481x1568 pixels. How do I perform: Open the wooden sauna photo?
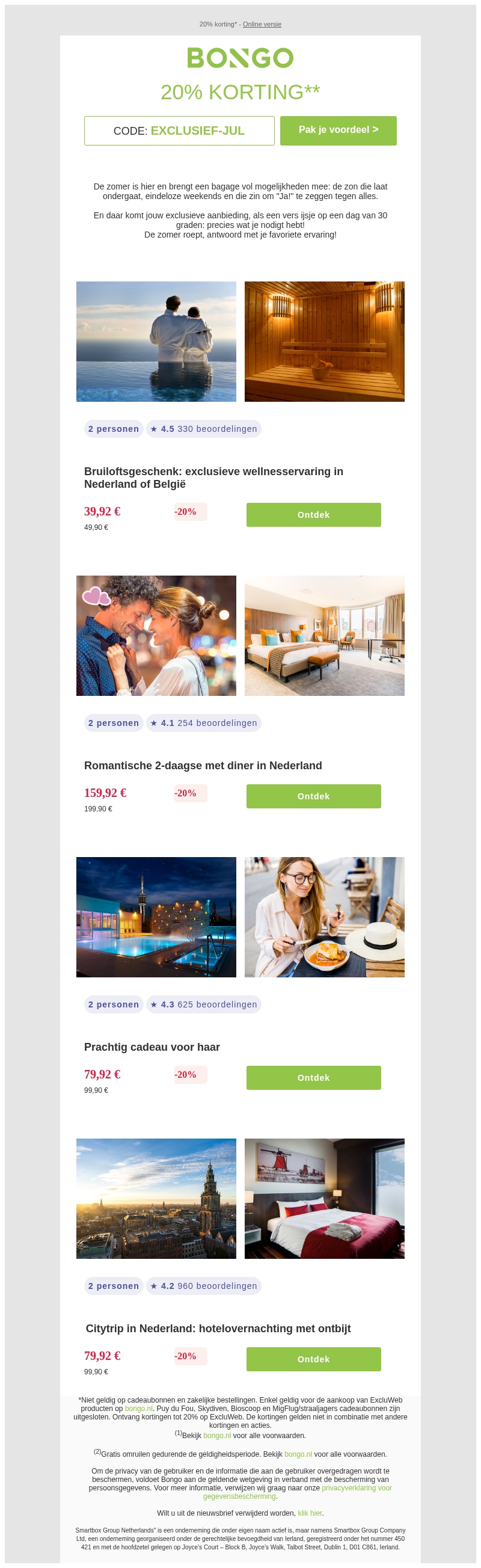click(x=324, y=342)
